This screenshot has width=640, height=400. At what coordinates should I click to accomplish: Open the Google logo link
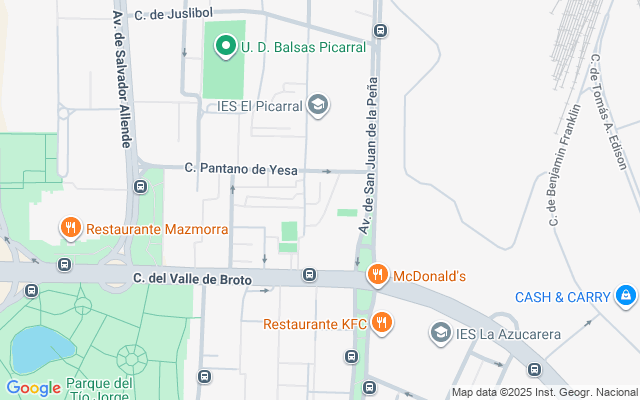coord(33,388)
